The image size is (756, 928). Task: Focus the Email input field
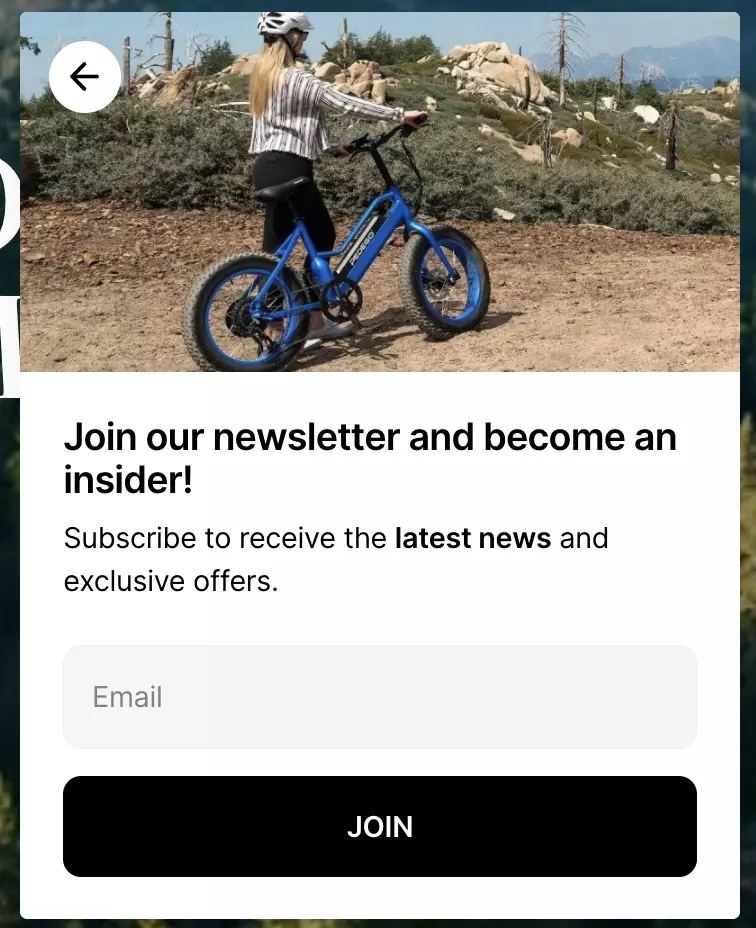[x=379, y=697]
